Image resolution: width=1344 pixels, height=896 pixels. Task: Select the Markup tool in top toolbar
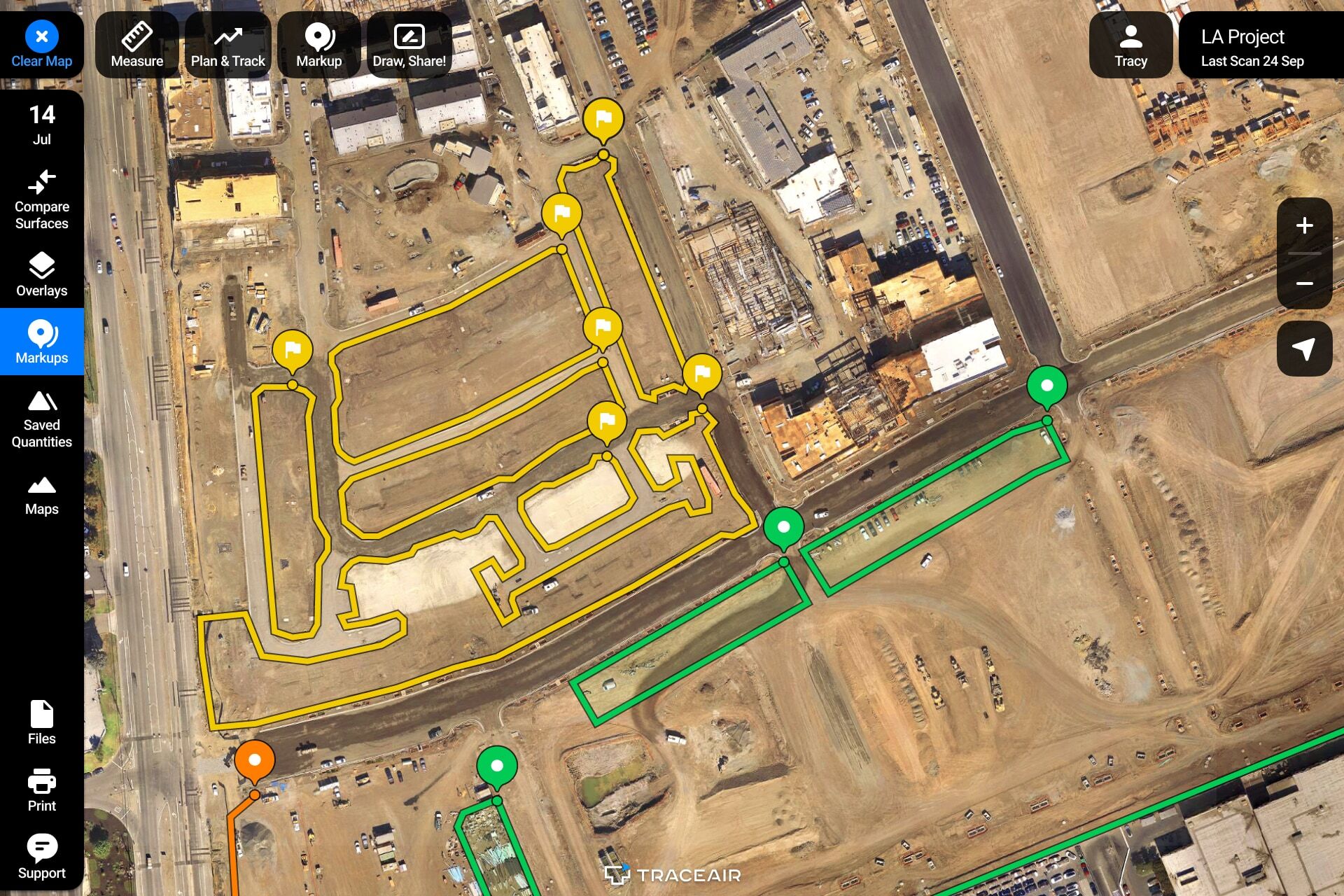pos(318,45)
